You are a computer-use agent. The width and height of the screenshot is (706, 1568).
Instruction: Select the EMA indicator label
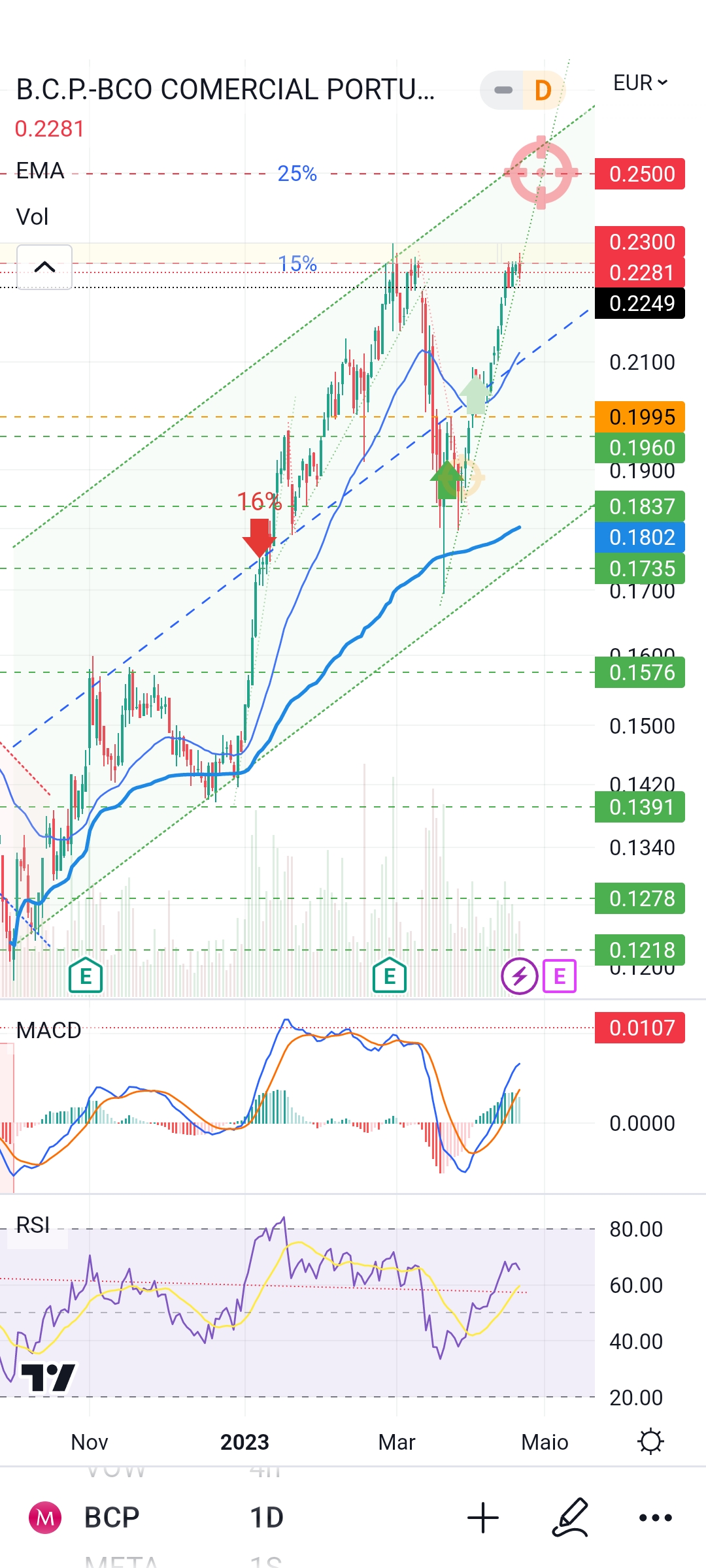point(40,171)
